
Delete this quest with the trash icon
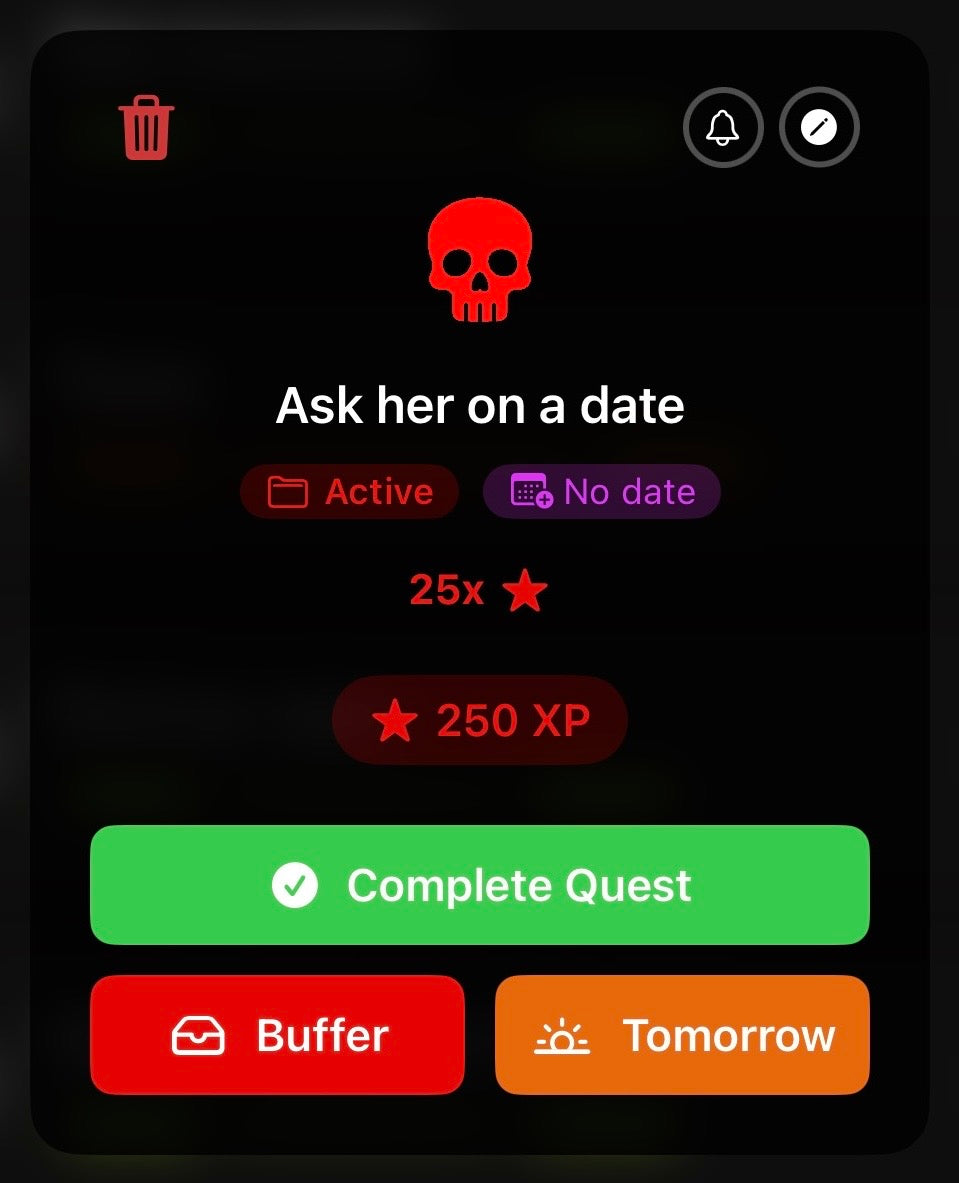point(147,128)
